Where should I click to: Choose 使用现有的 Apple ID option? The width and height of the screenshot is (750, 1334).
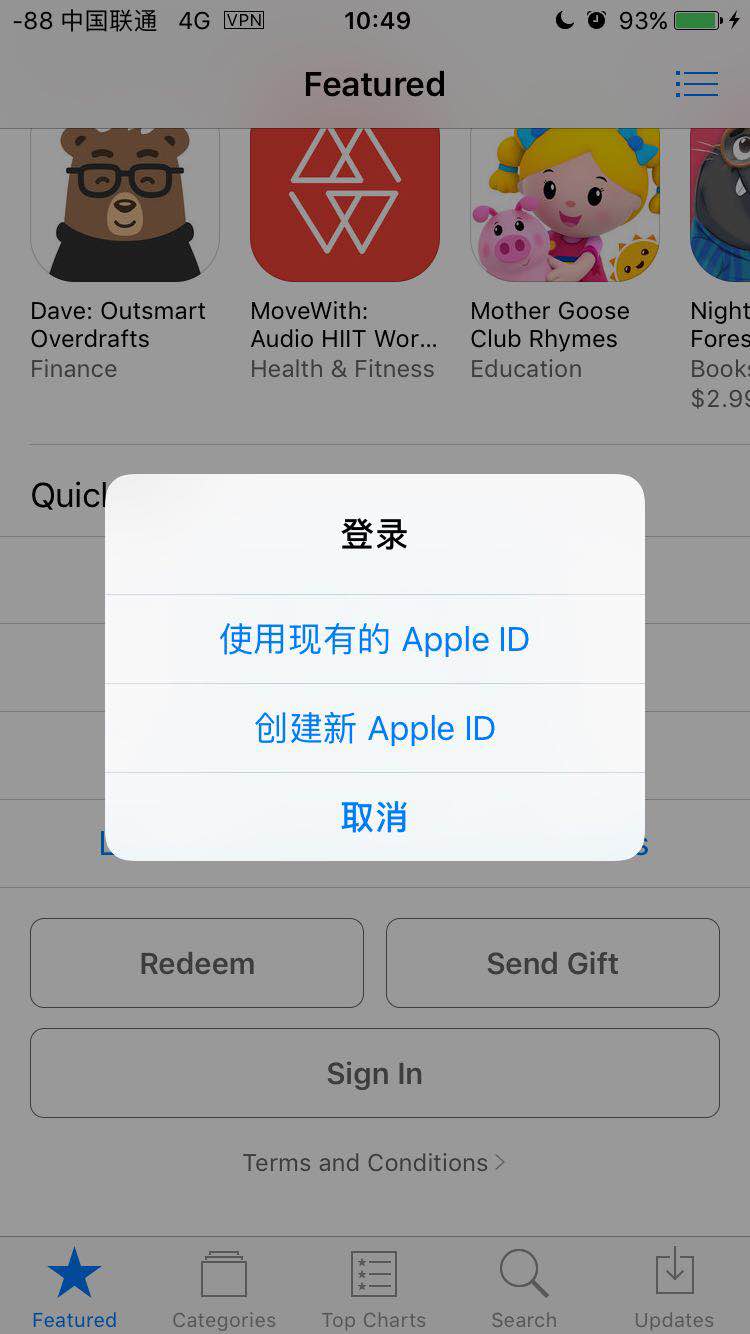coord(374,640)
